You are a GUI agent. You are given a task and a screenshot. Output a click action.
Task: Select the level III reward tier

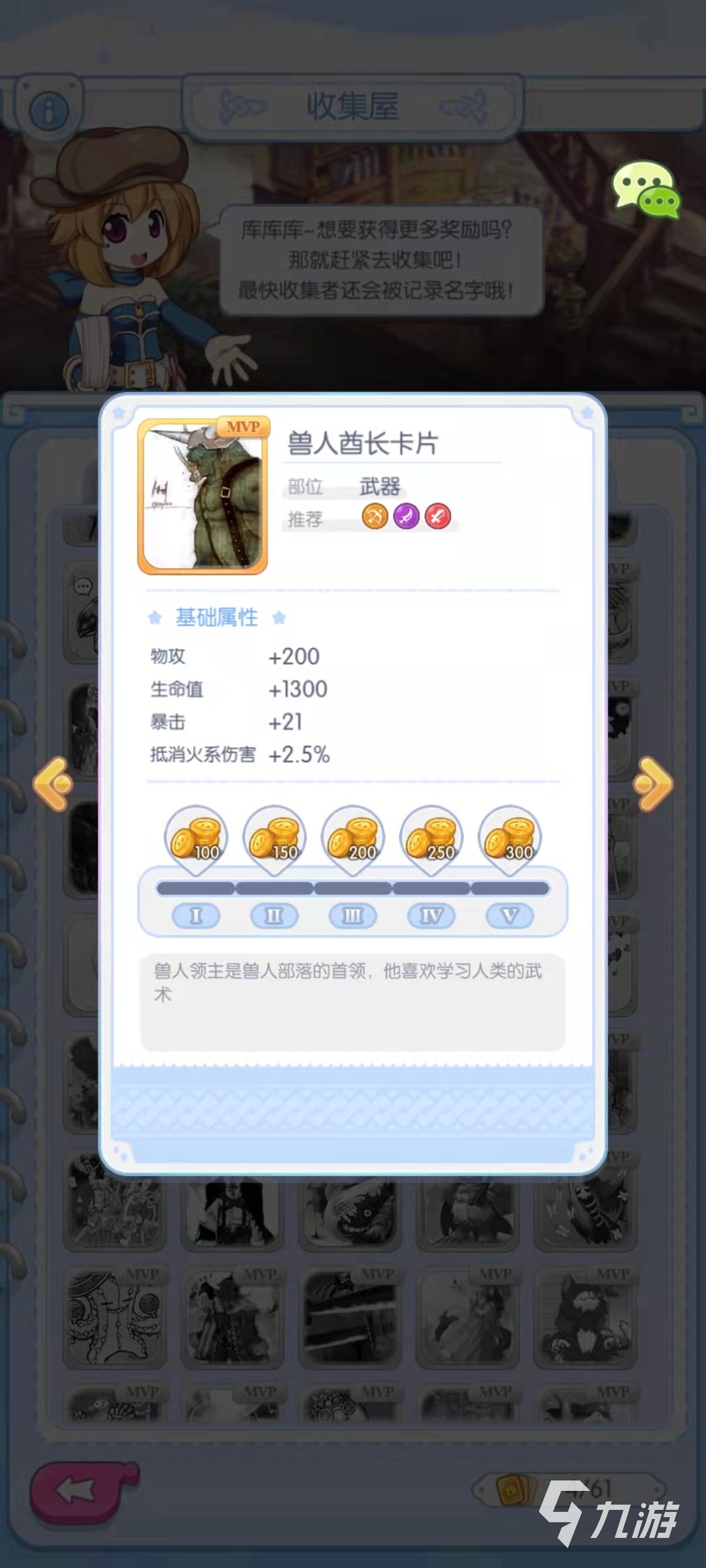click(352, 915)
